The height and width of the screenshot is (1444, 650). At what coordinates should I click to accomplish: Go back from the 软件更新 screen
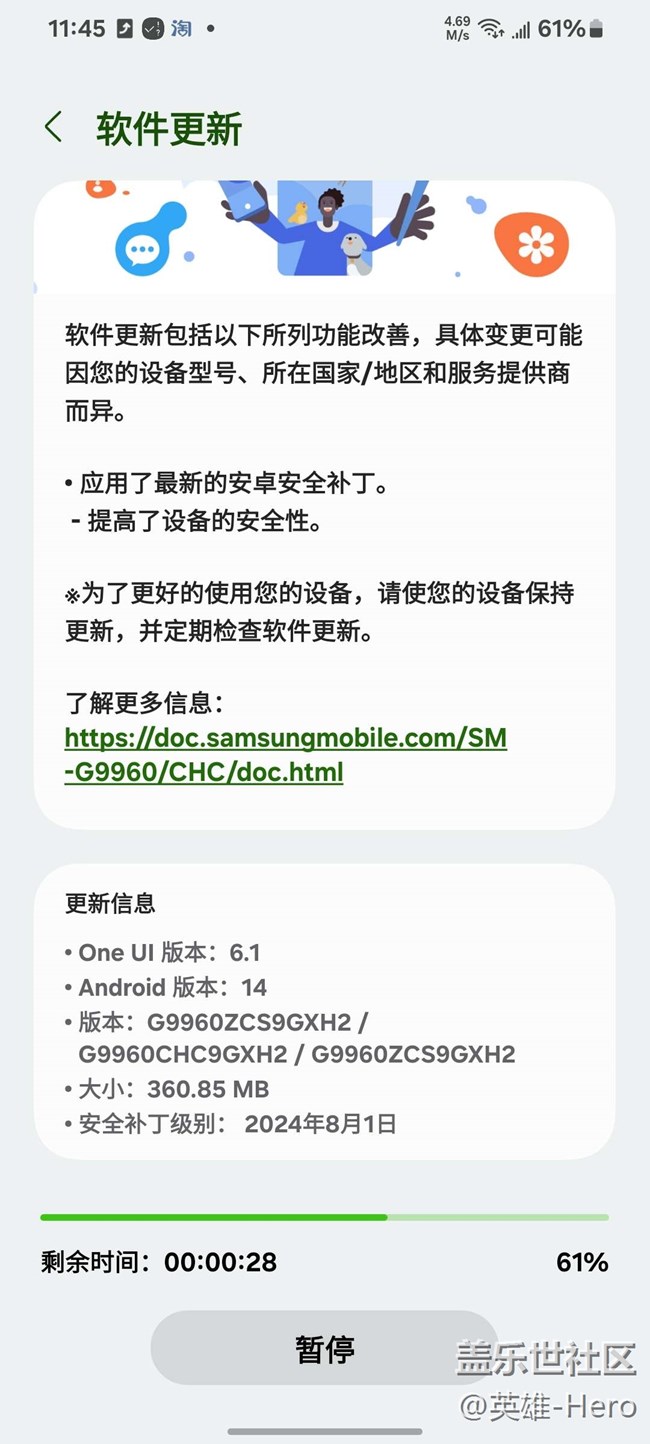(x=54, y=128)
